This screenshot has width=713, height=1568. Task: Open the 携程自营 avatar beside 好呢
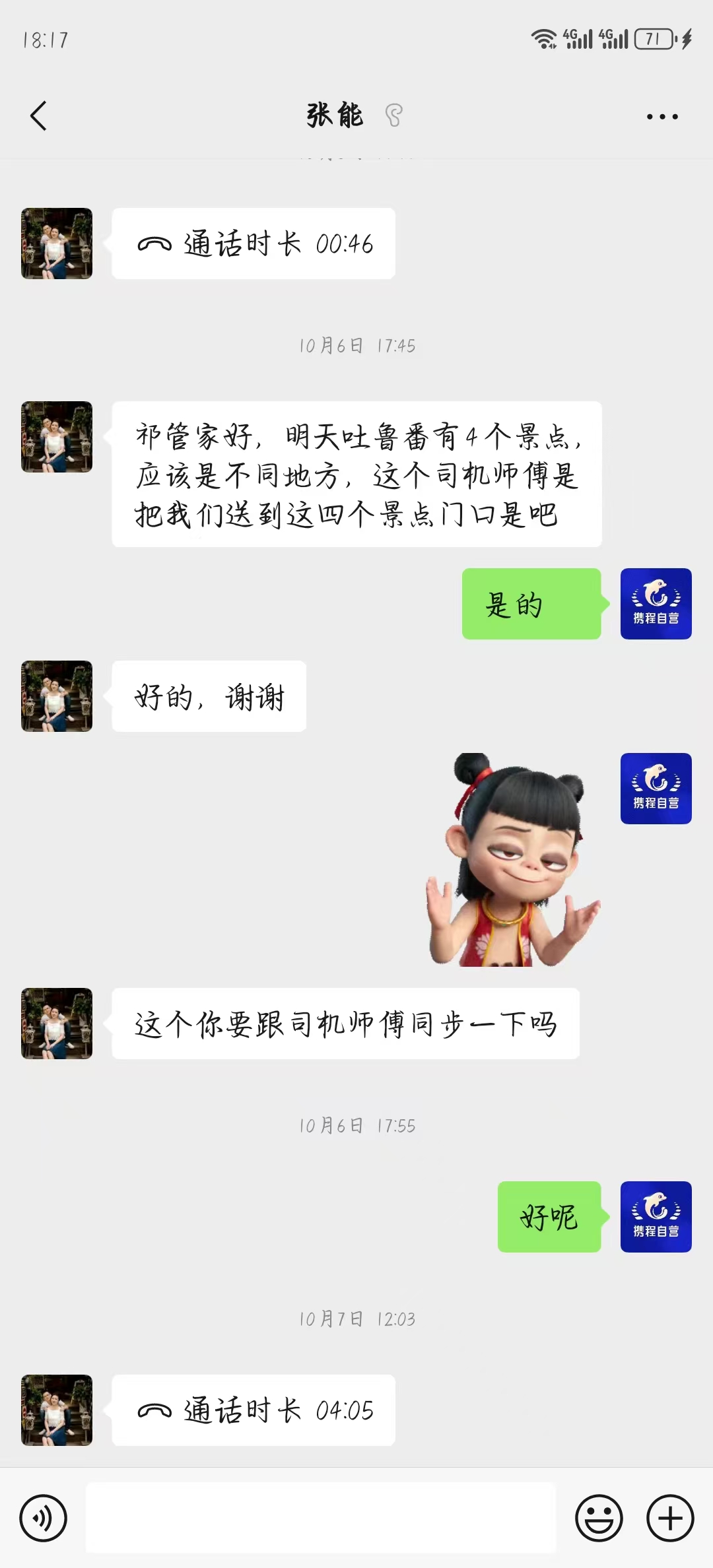click(x=656, y=1217)
